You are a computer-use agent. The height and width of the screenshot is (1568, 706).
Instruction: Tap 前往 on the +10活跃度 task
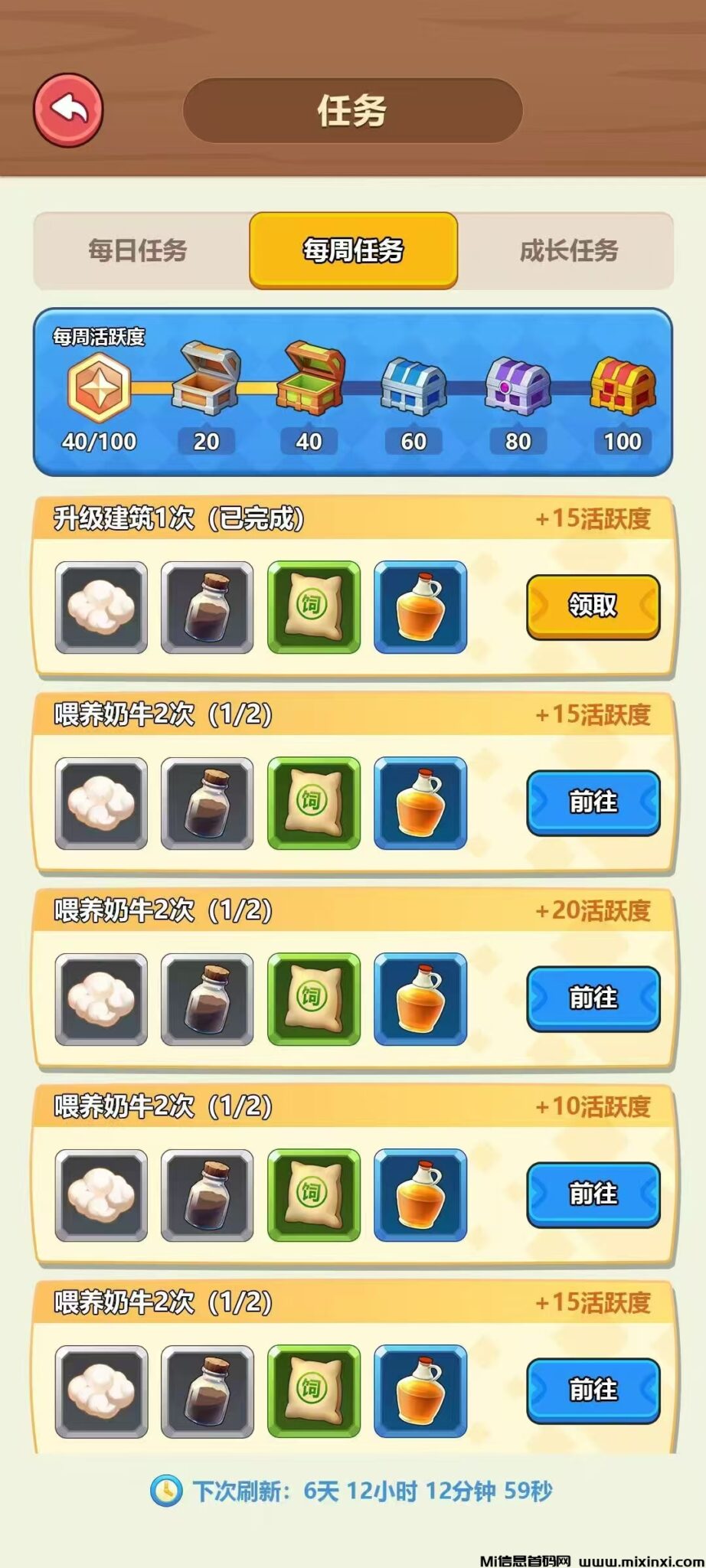593,1194
